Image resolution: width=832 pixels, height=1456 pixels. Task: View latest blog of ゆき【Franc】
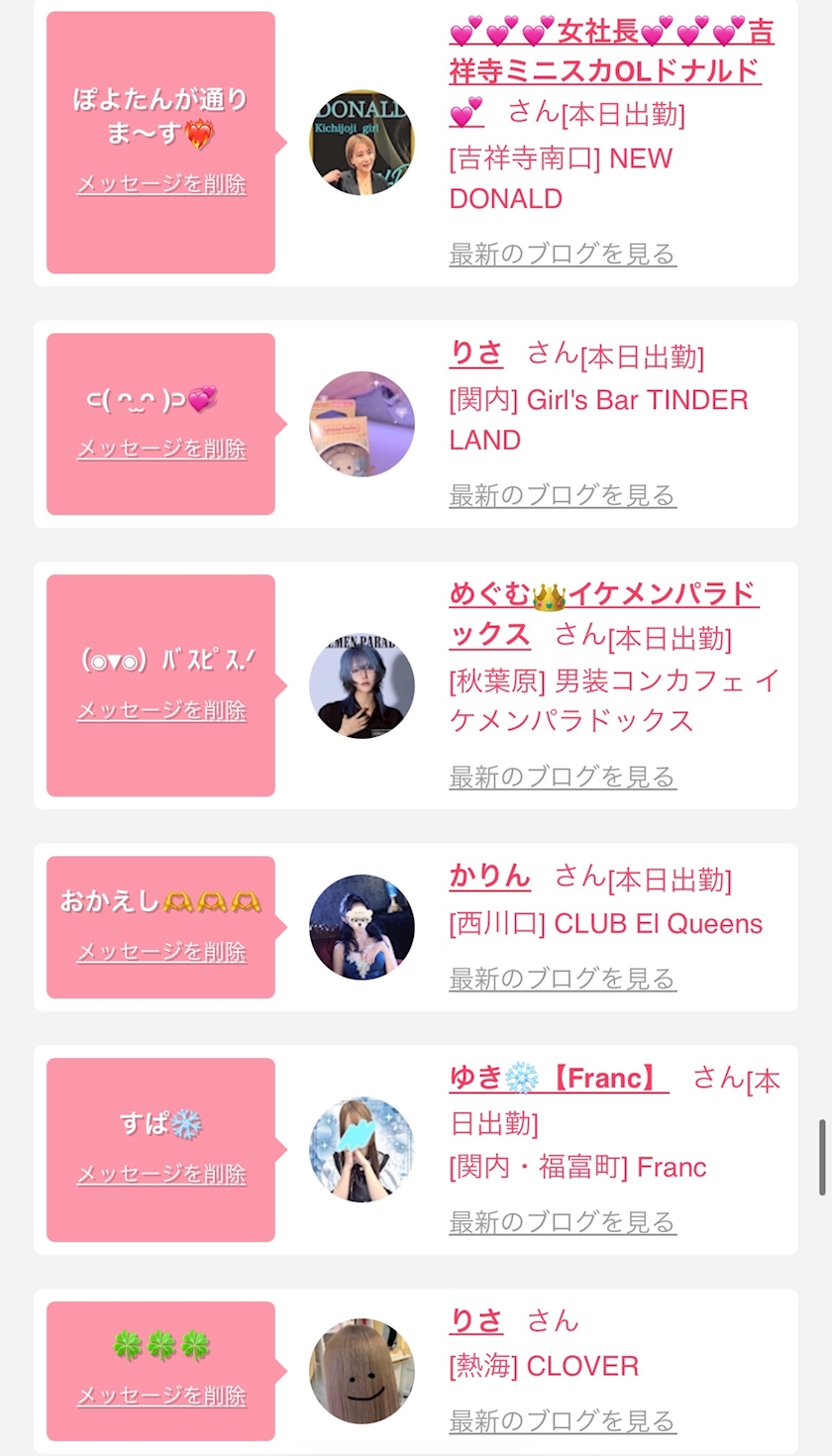562,1222
